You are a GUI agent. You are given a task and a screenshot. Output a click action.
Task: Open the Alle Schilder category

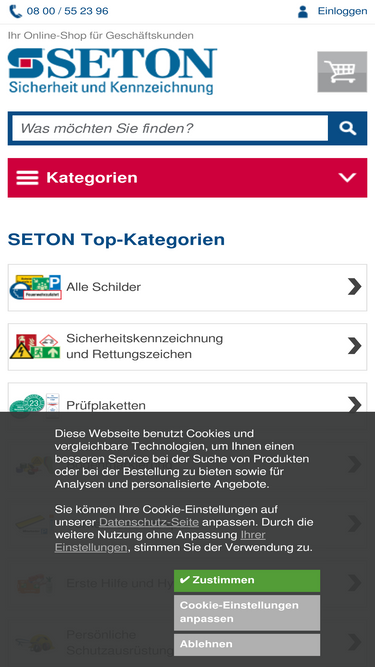[188, 288]
